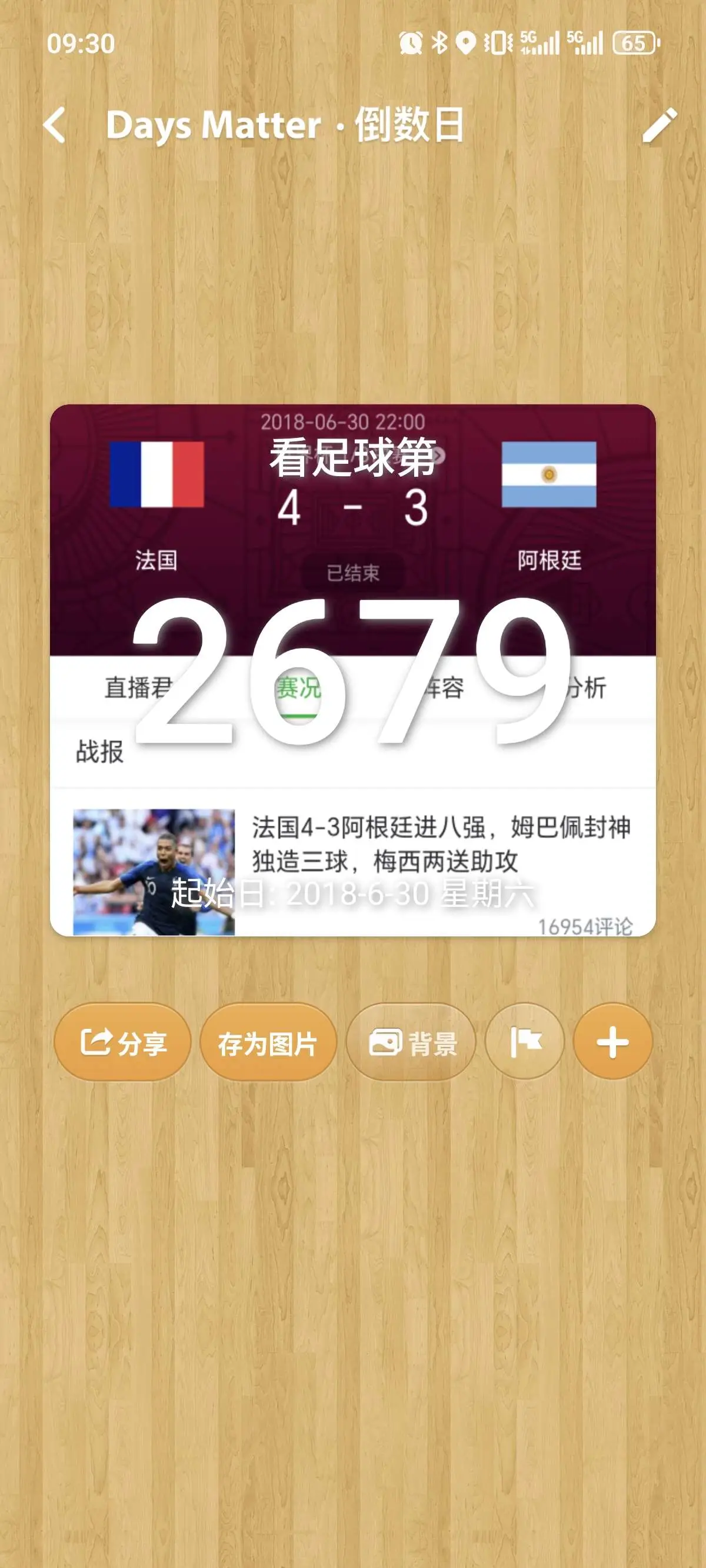Image resolution: width=706 pixels, height=1568 pixels.
Task: Go back with the arrow icon
Action: coord(55,125)
